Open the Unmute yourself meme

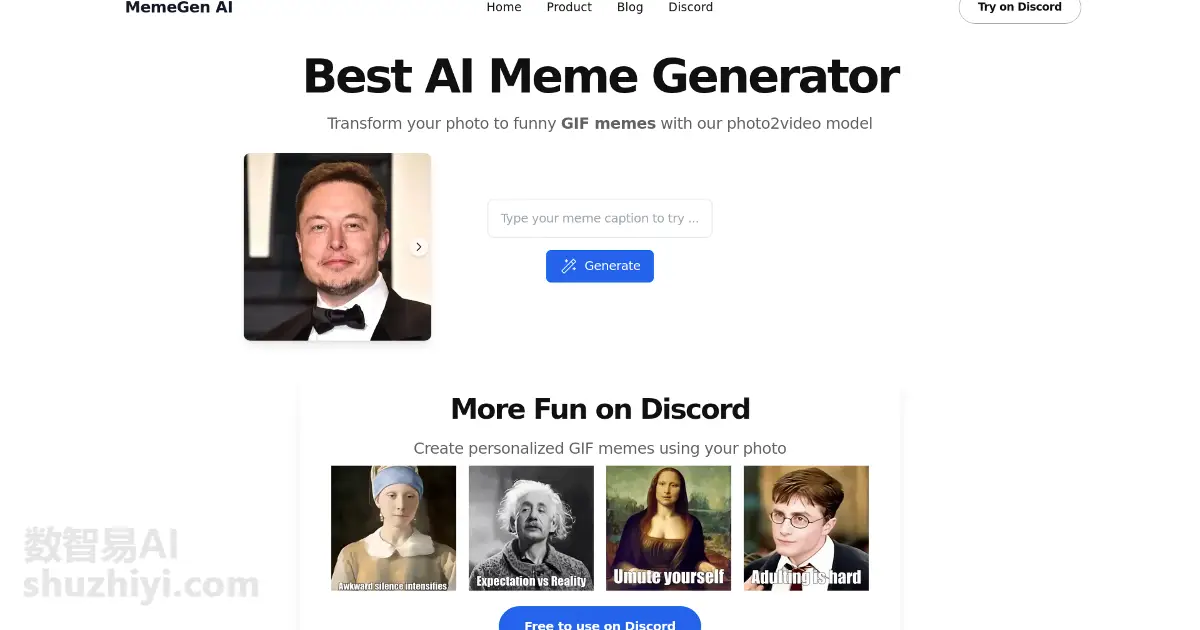click(668, 528)
